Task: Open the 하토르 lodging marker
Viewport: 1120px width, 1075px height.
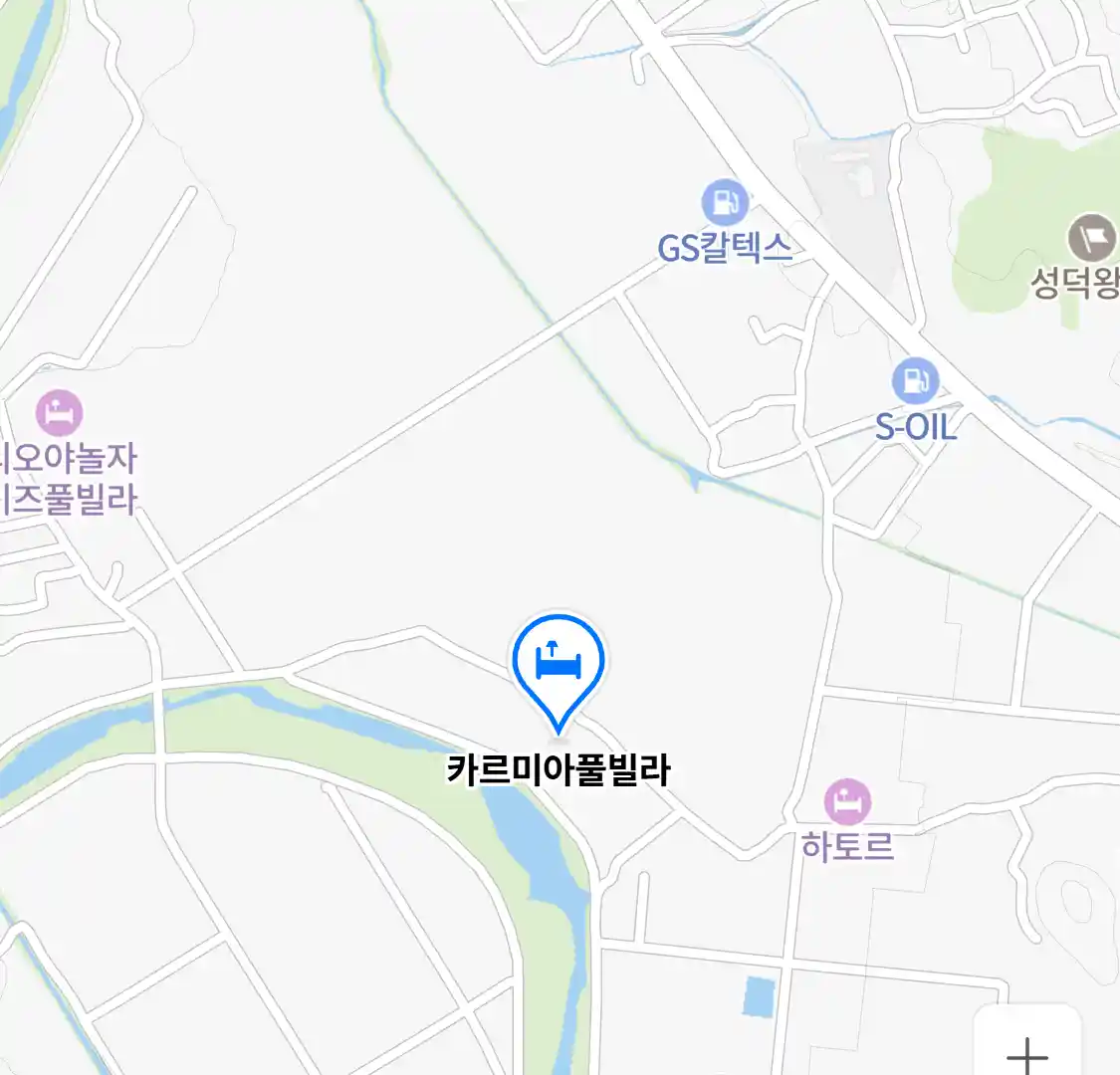Action: [x=847, y=802]
